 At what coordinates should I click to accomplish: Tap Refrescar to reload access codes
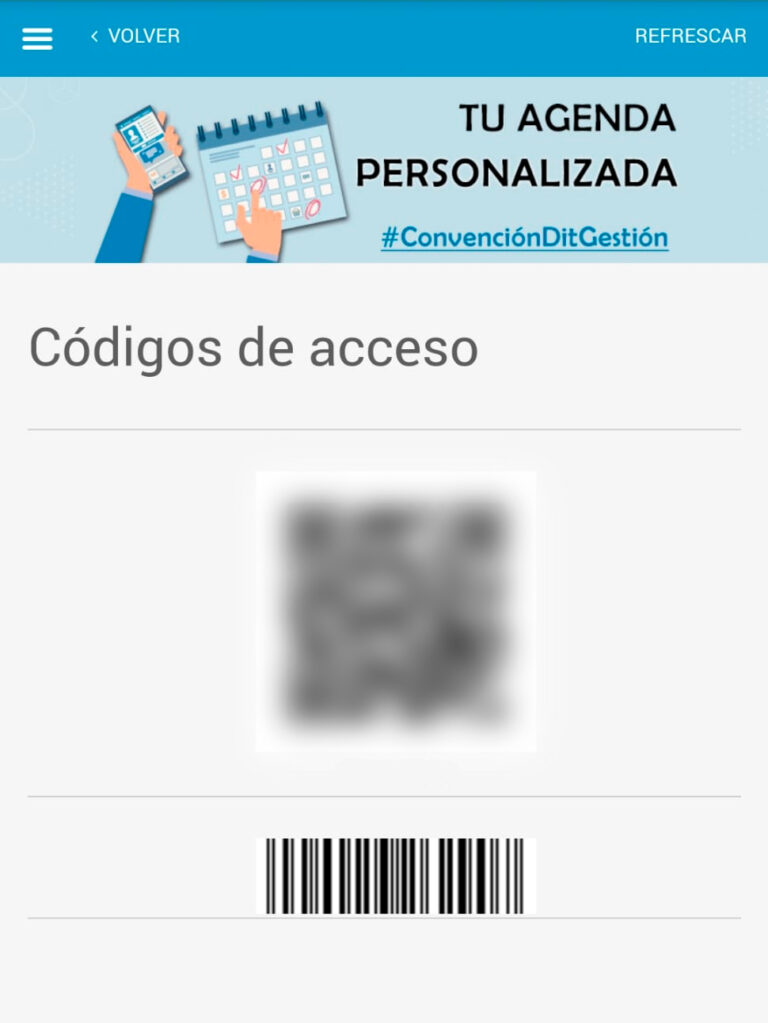coord(690,37)
